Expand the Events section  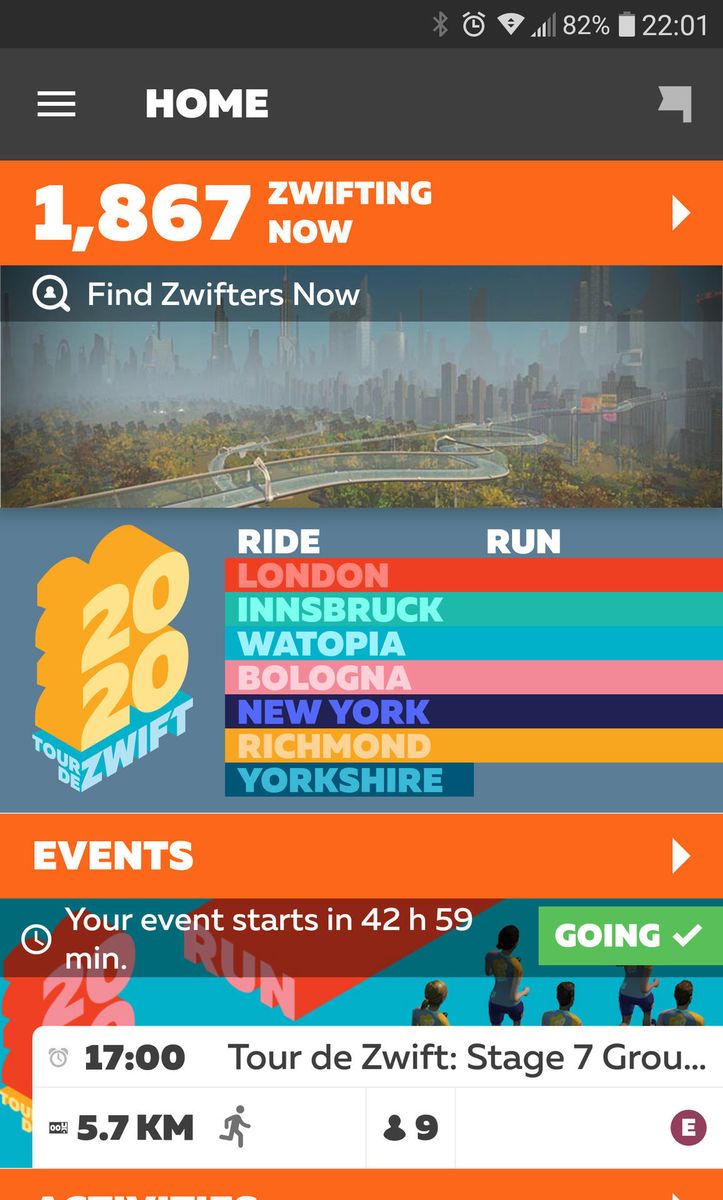361,856
